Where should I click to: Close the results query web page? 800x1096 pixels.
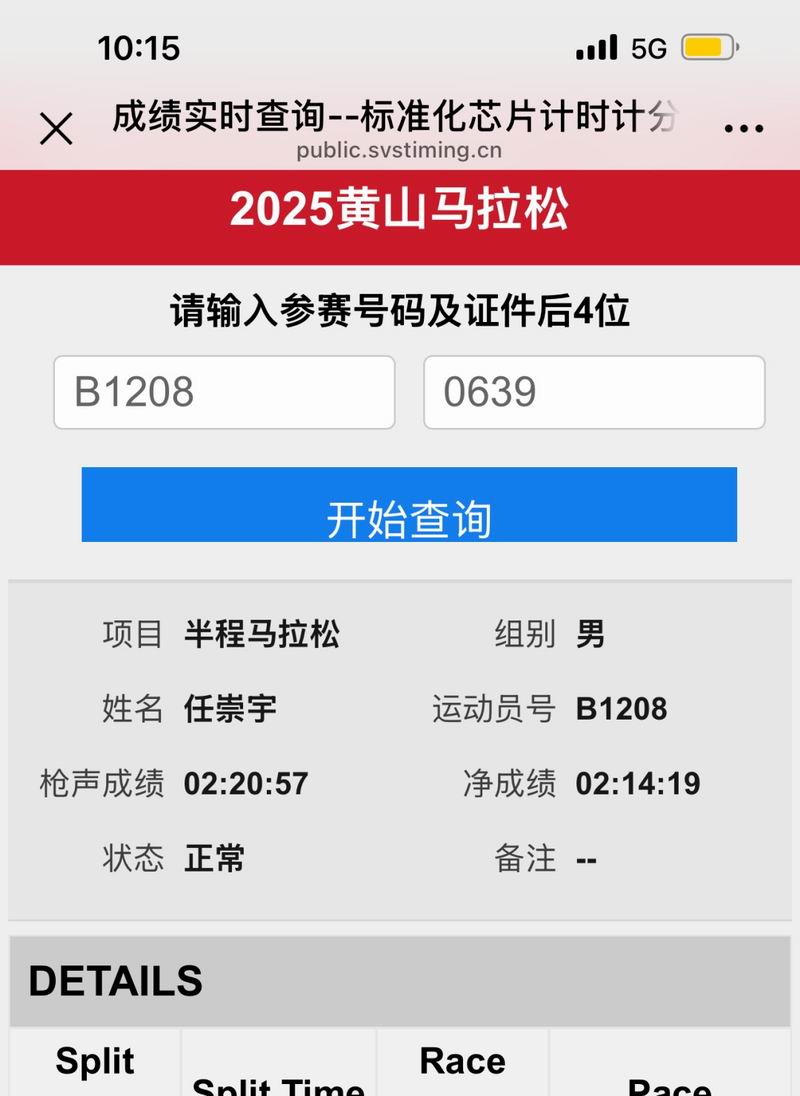[x=56, y=129]
